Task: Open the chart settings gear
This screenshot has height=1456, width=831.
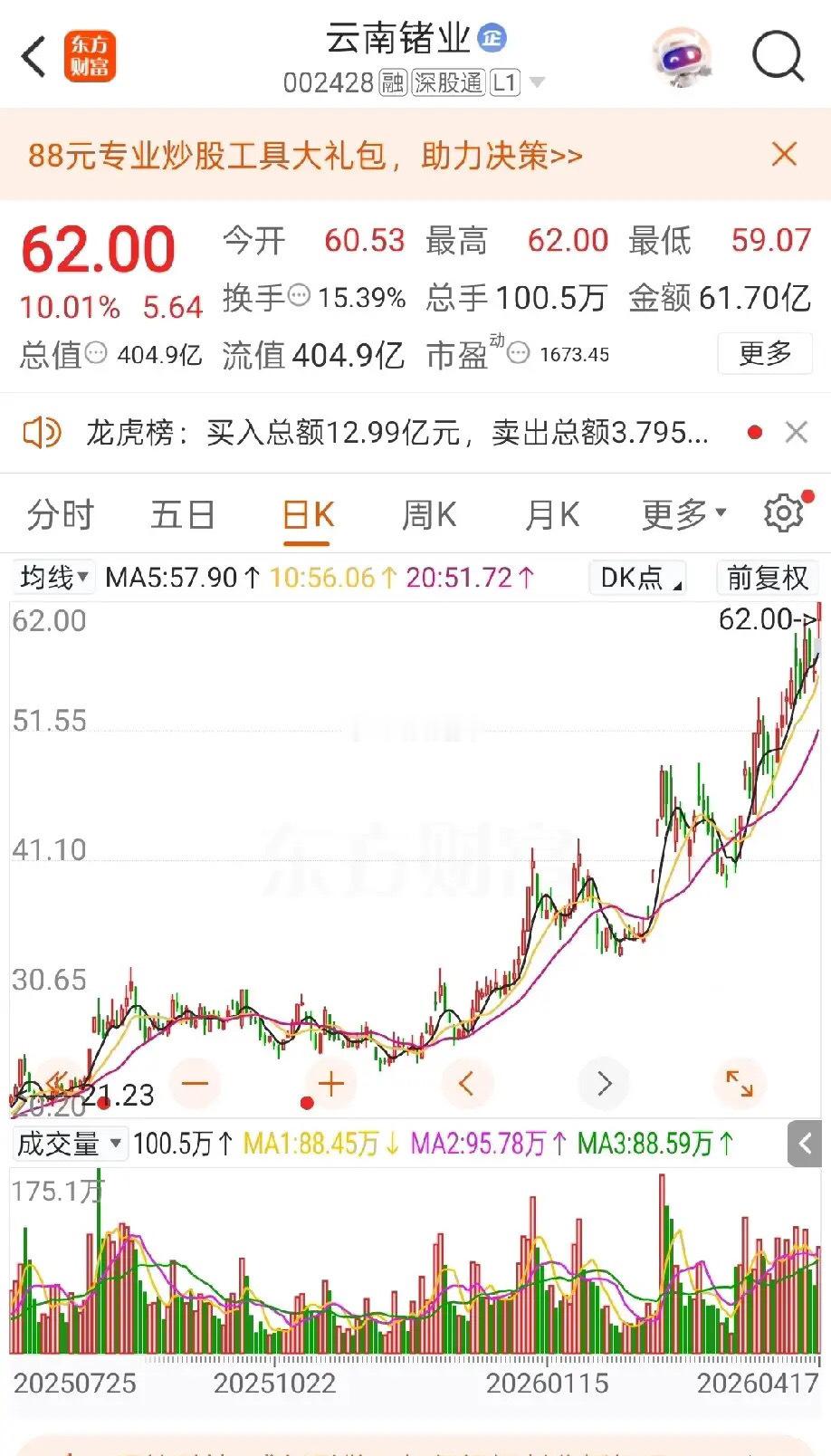Action: click(782, 512)
